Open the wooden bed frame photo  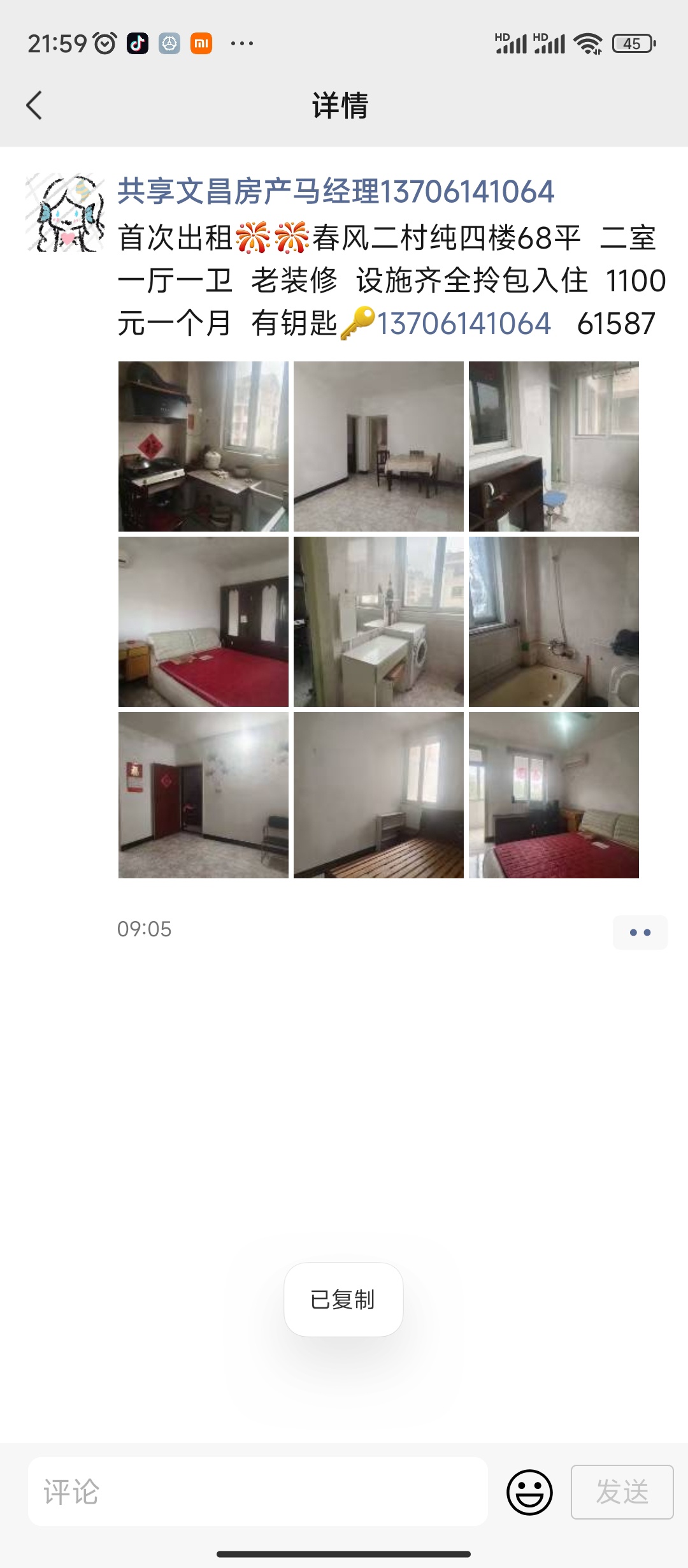coord(378,795)
